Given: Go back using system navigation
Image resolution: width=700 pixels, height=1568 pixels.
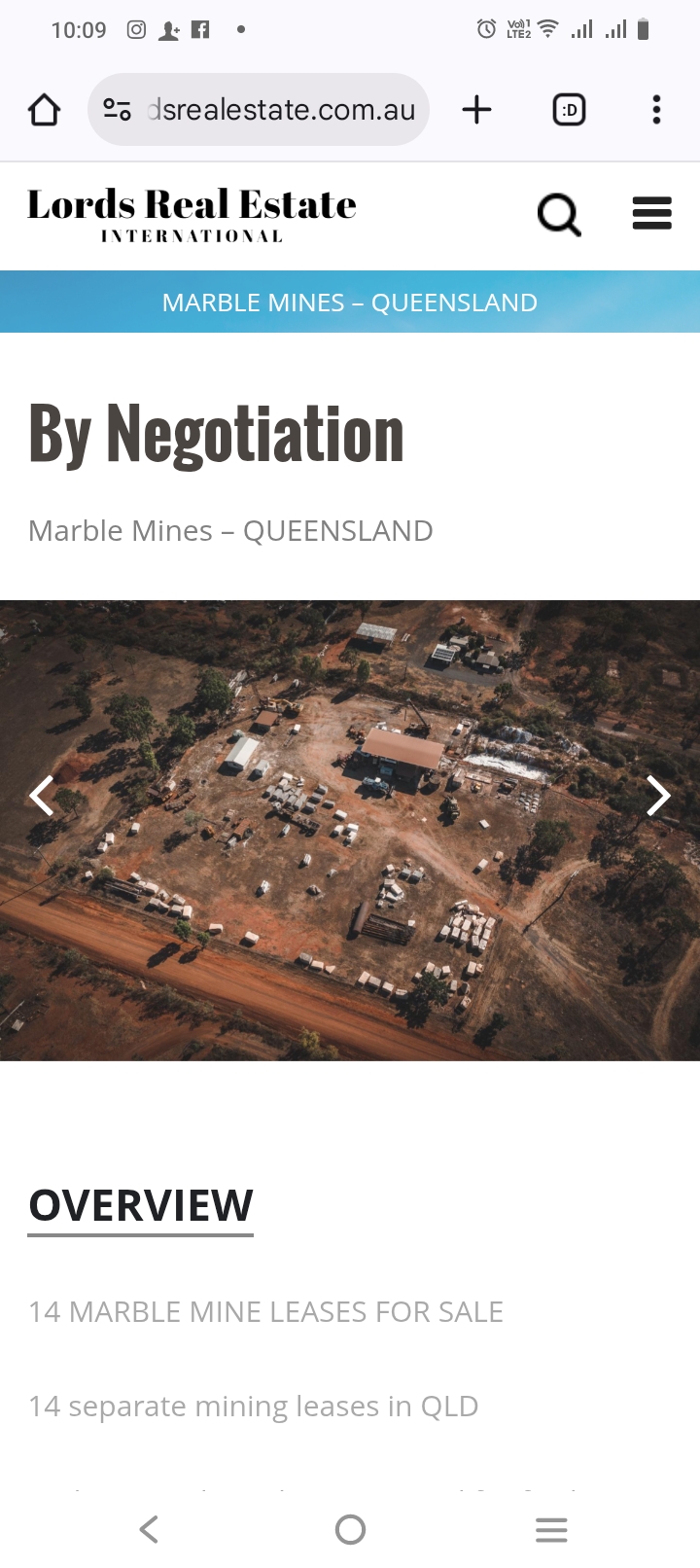Looking at the screenshot, I should point(149,1529).
